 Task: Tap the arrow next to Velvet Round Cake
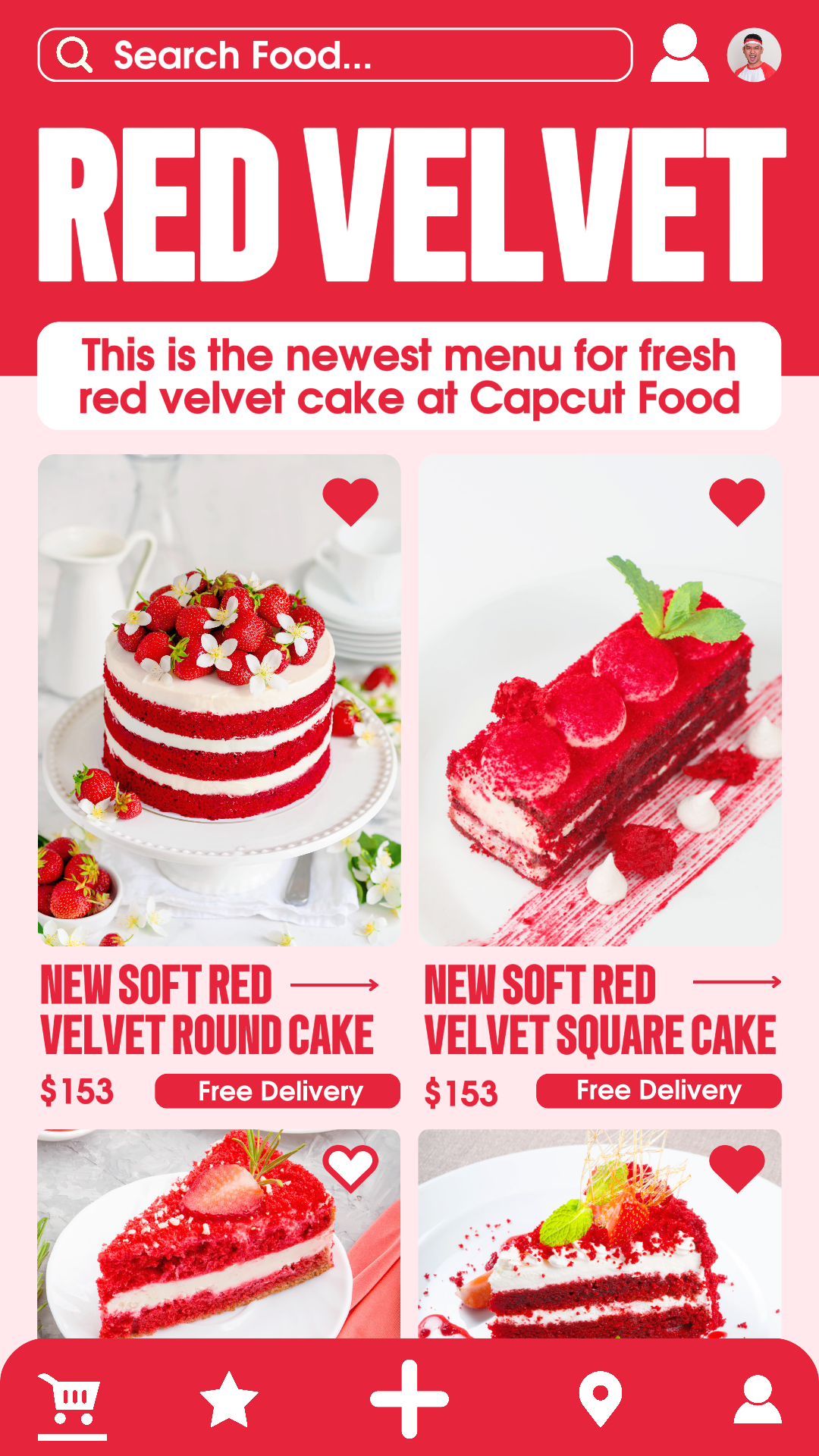click(x=334, y=985)
